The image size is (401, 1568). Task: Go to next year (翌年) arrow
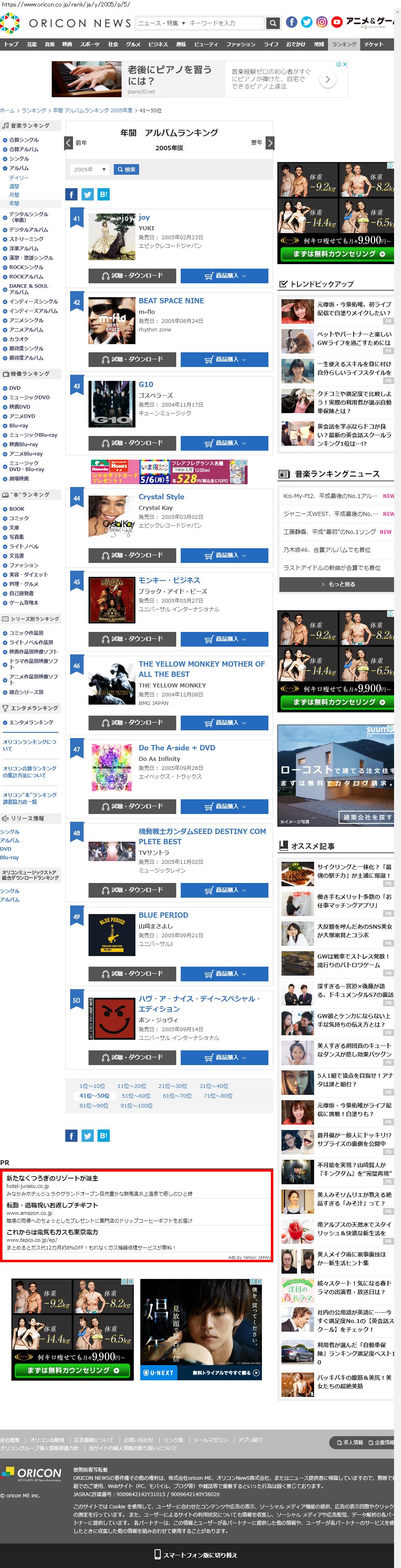click(270, 143)
